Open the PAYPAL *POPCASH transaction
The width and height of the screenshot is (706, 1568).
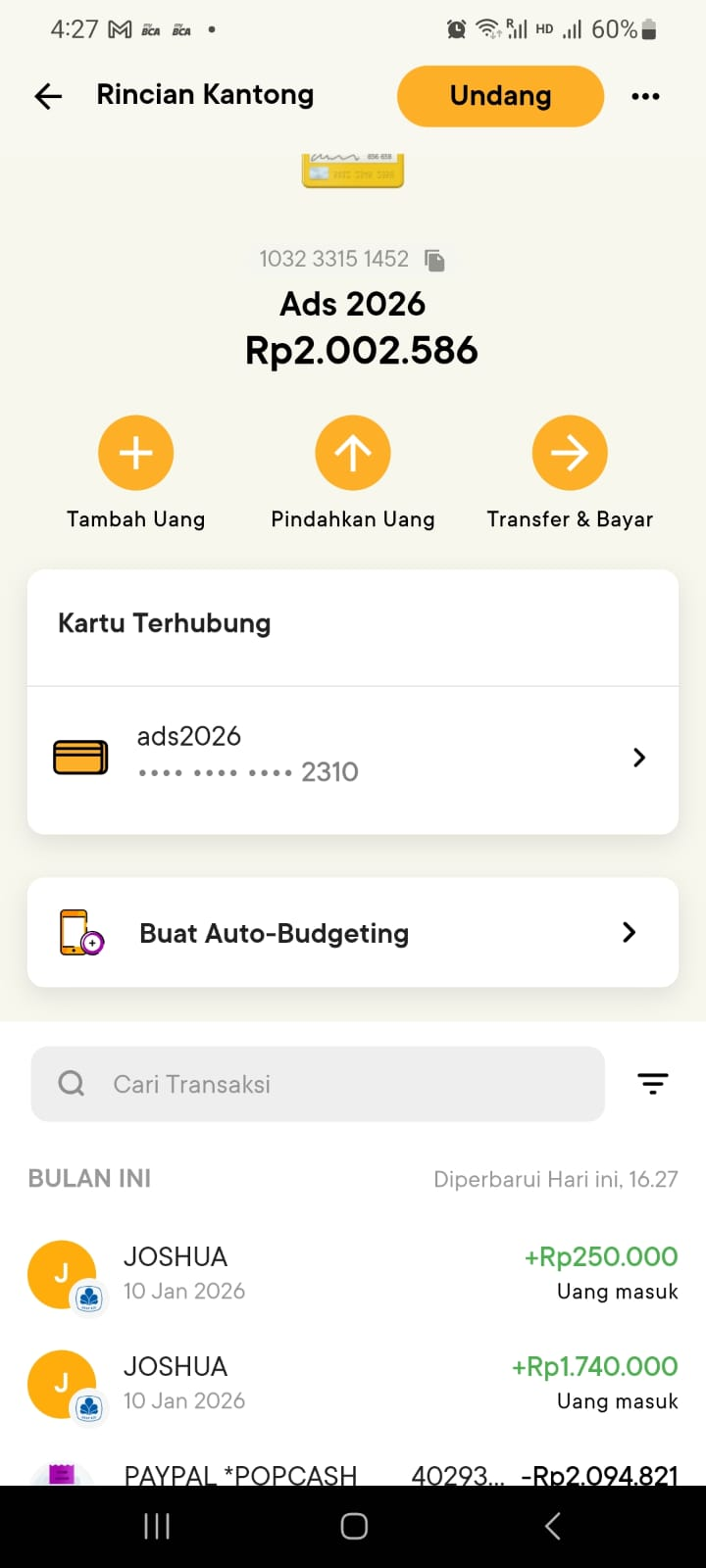353,1473
